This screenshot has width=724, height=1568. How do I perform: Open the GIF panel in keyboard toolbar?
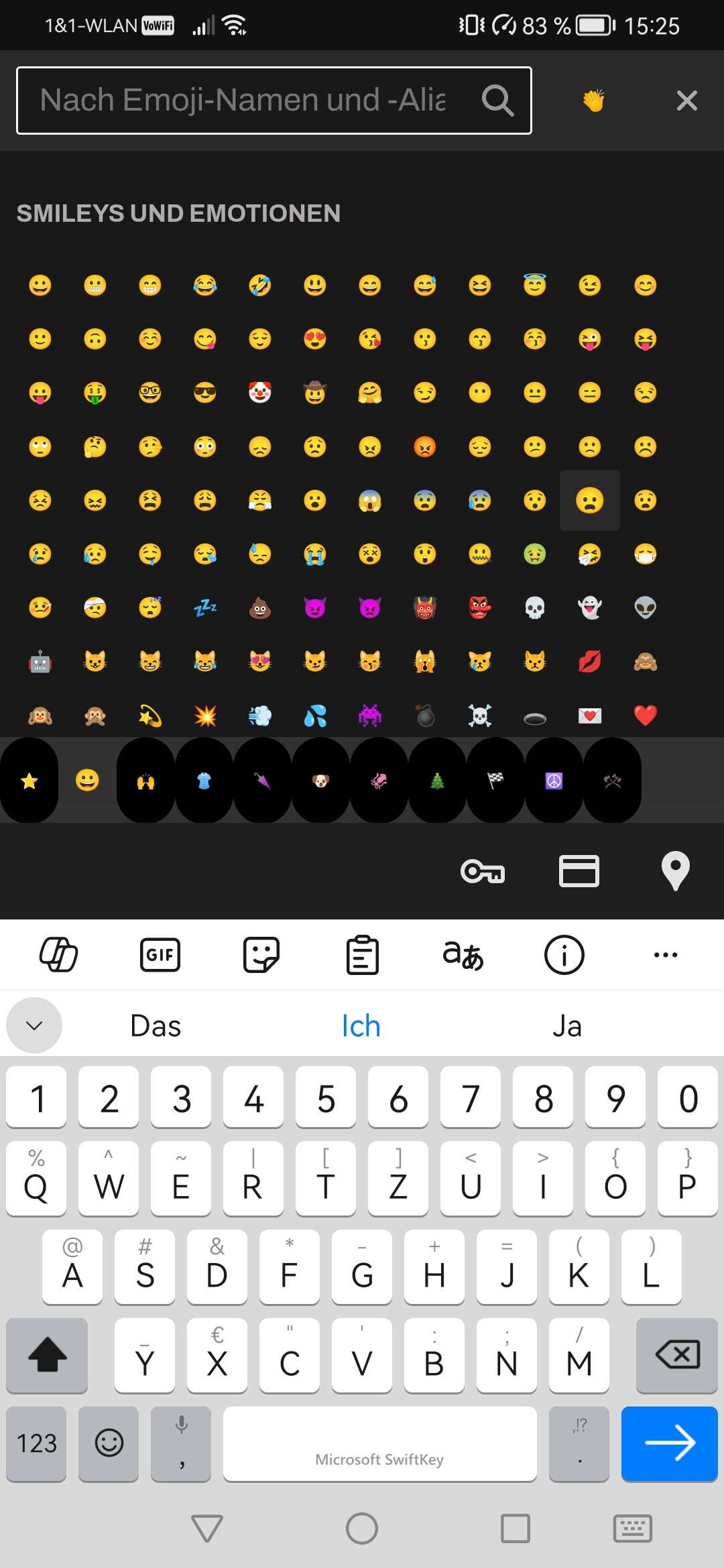click(x=160, y=954)
